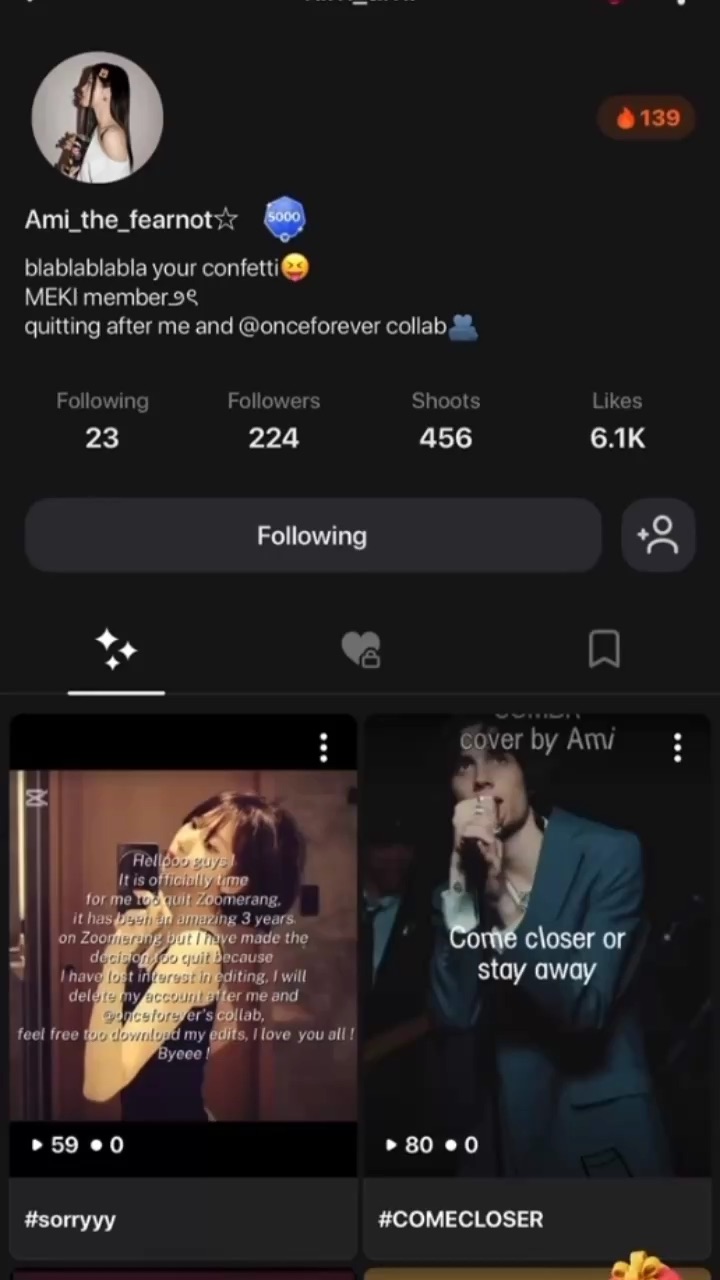Screen dimensions: 720x1280
Task: Open the add friend icon button
Action: pyautogui.click(x=658, y=536)
